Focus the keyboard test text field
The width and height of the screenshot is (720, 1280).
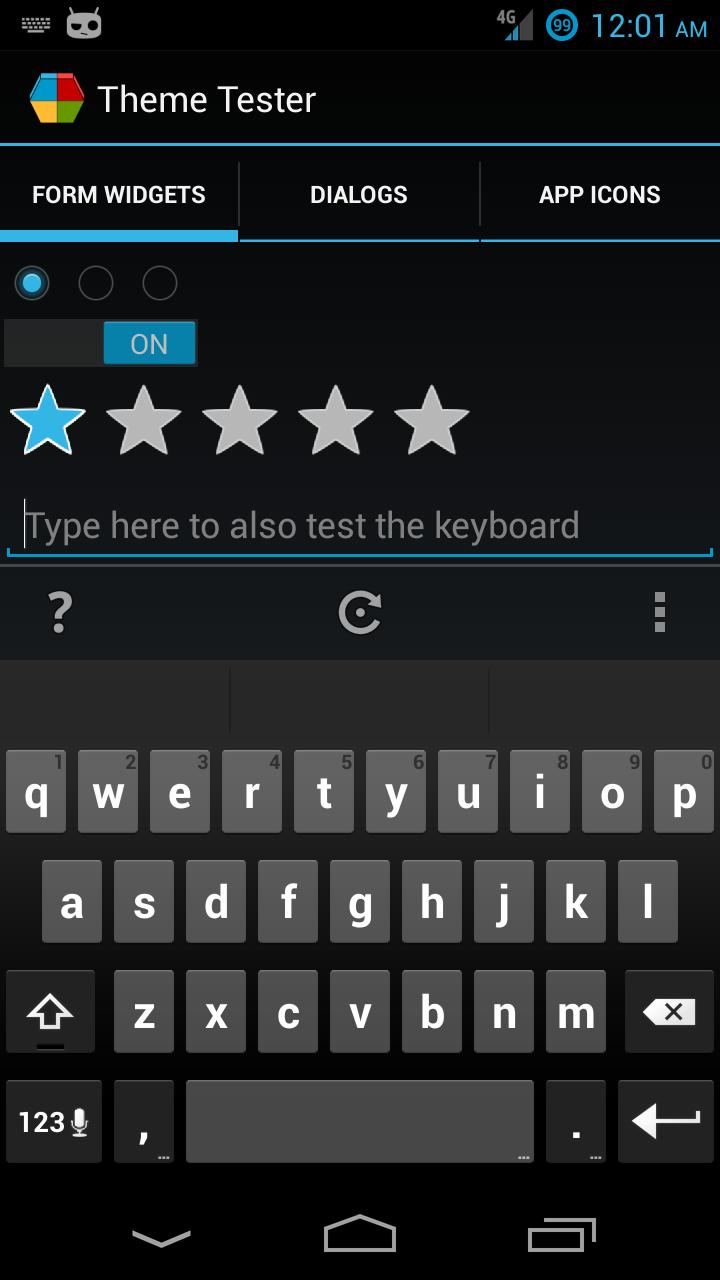click(360, 526)
